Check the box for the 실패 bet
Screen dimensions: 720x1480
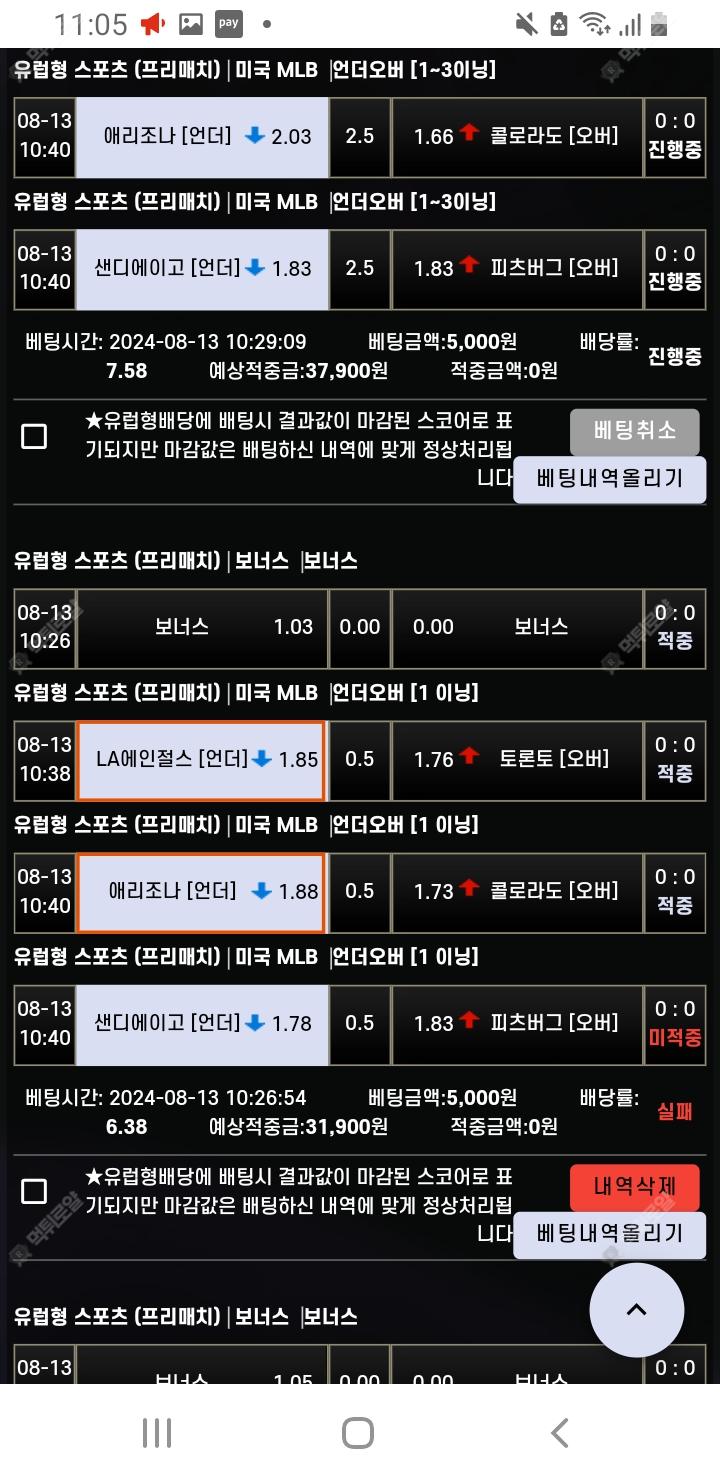[x=34, y=1191]
